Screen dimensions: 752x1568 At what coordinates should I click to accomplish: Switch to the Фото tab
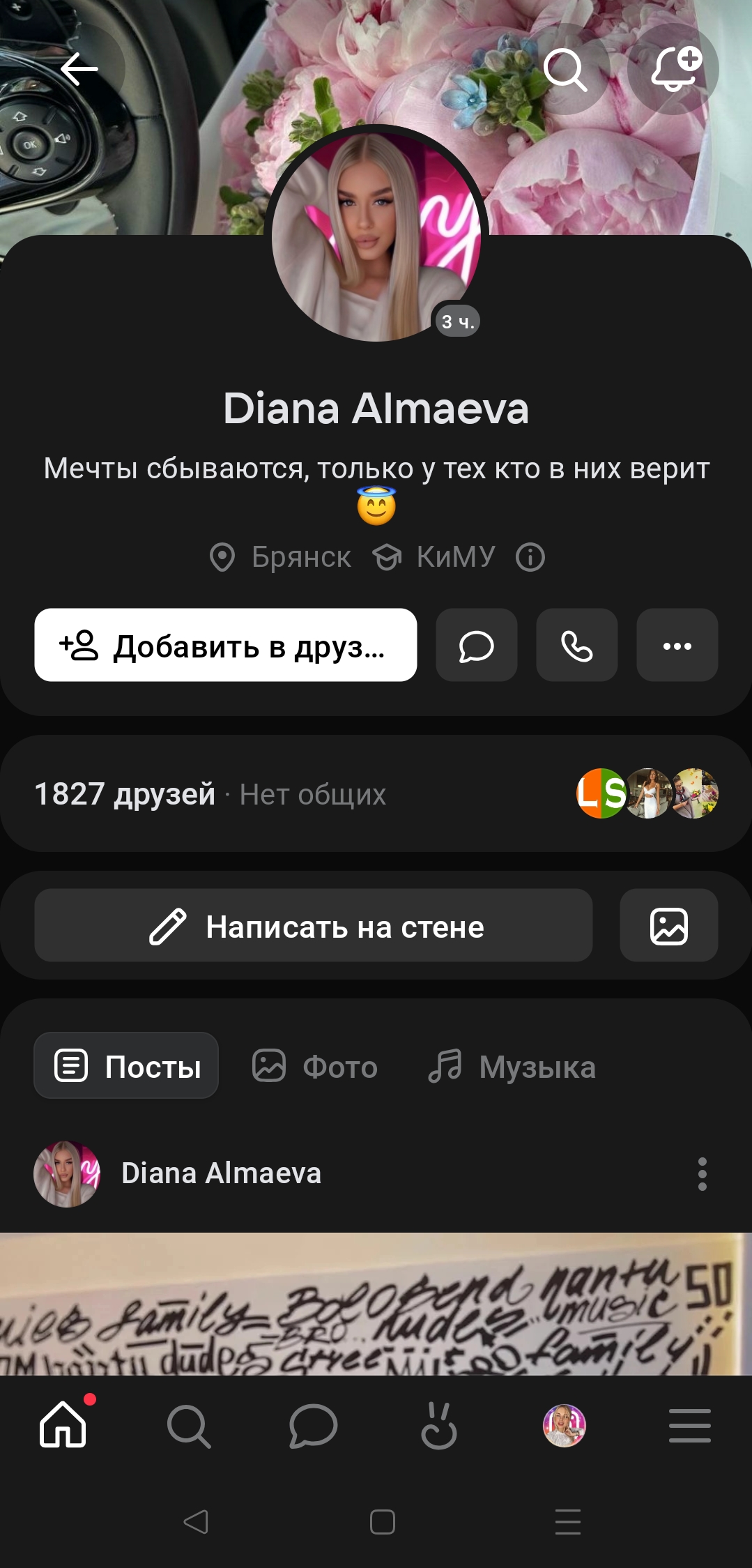pyautogui.click(x=314, y=1066)
